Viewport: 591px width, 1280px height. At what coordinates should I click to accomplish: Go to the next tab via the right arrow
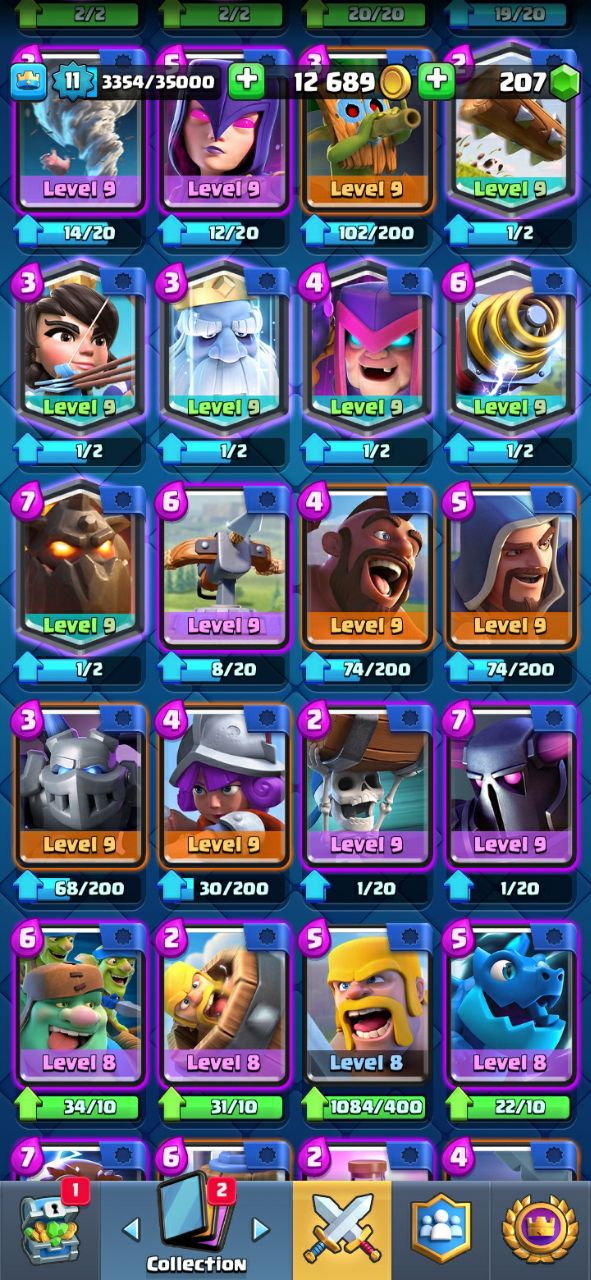click(x=260, y=1229)
